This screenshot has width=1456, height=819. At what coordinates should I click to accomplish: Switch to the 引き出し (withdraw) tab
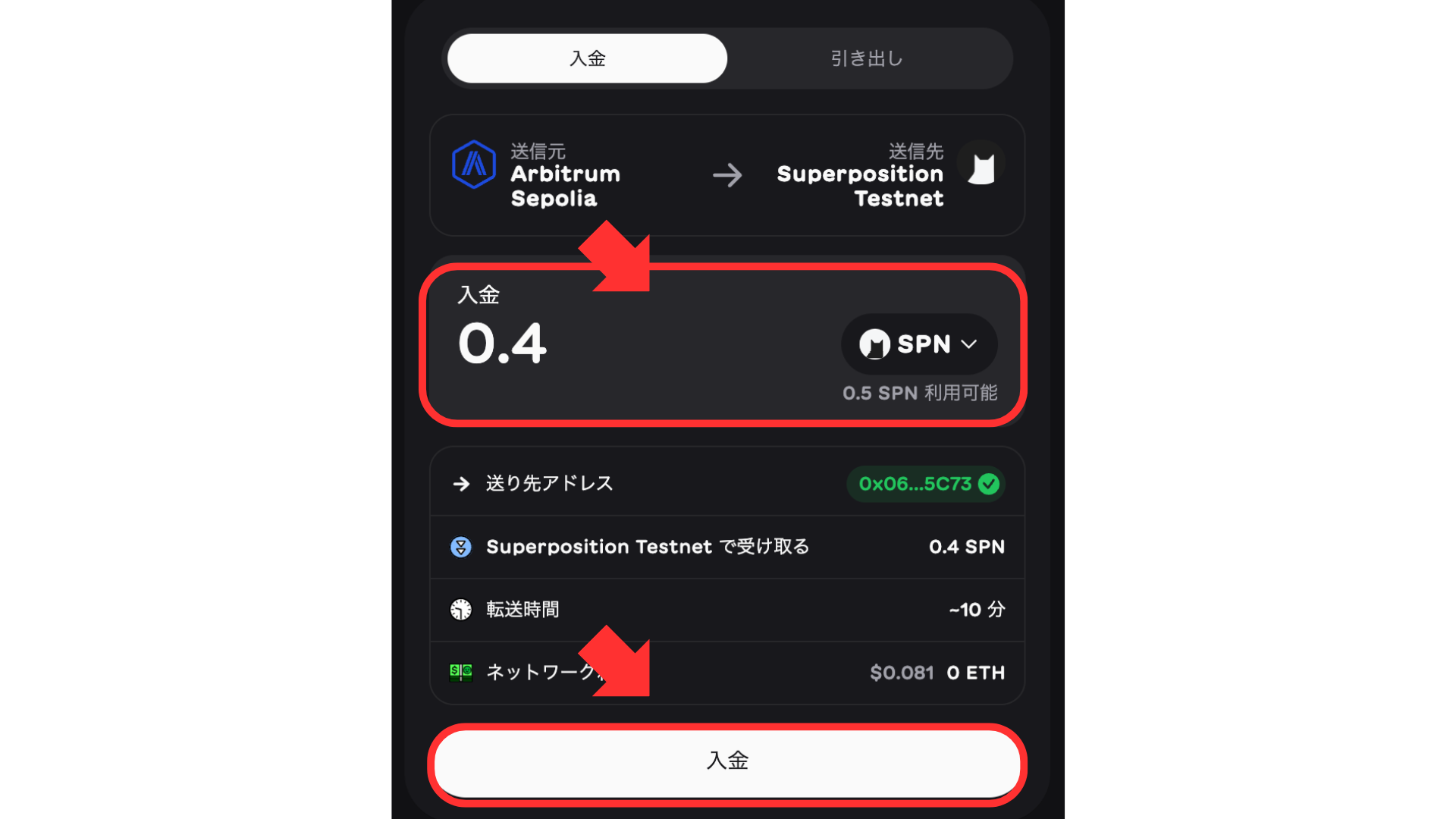click(x=866, y=58)
